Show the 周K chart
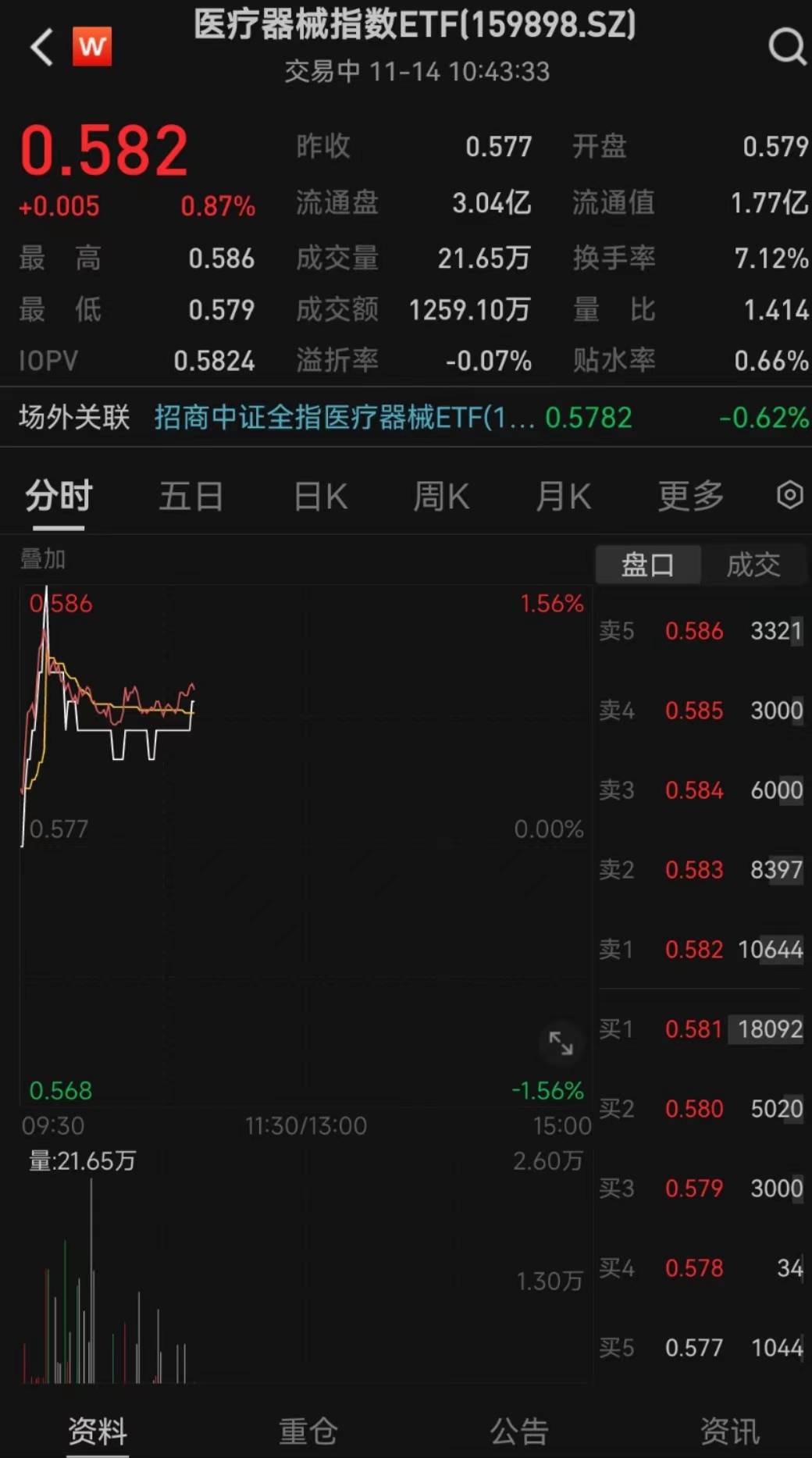Image resolution: width=812 pixels, height=1458 pixels. pyautogui.click(x=441, y=496)
